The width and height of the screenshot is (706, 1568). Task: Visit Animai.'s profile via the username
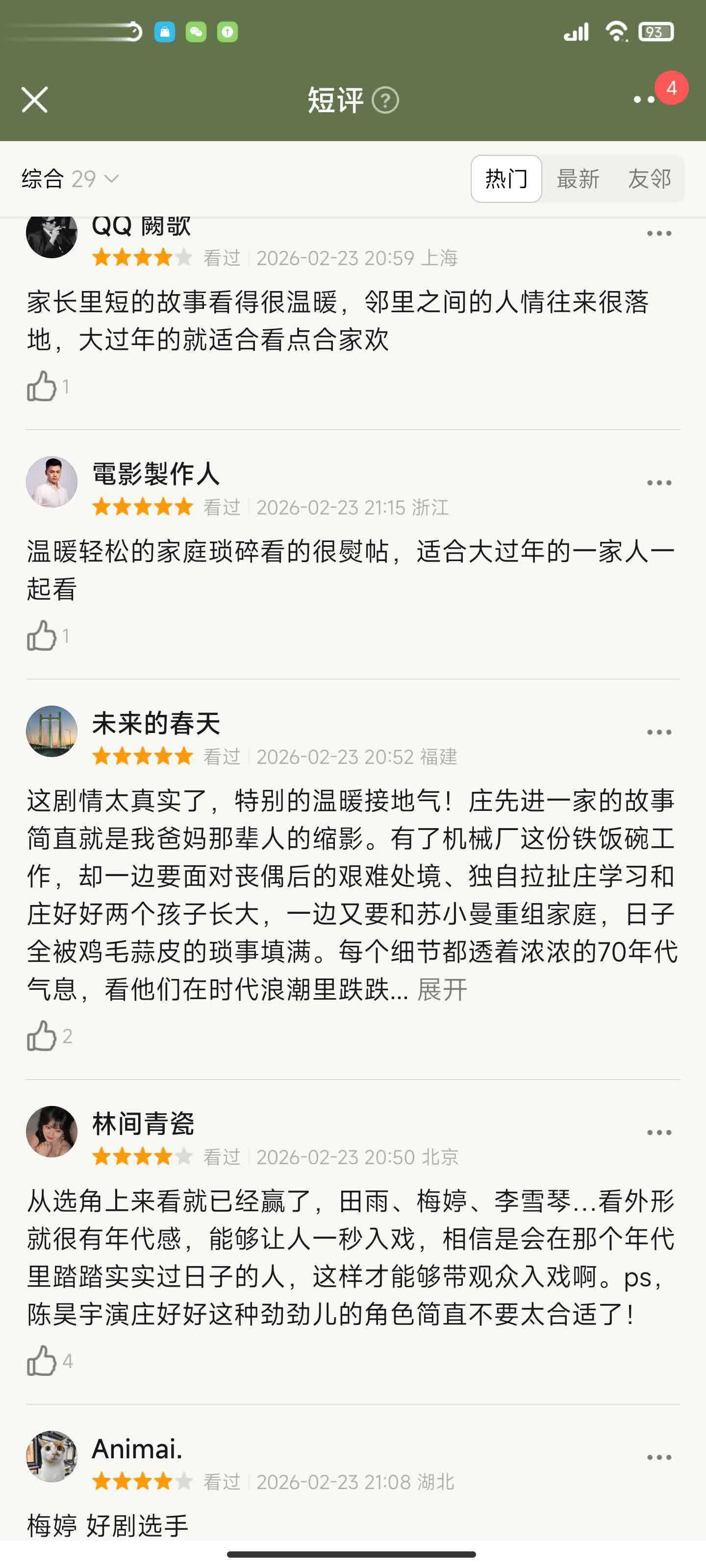tap(137, 1449)
